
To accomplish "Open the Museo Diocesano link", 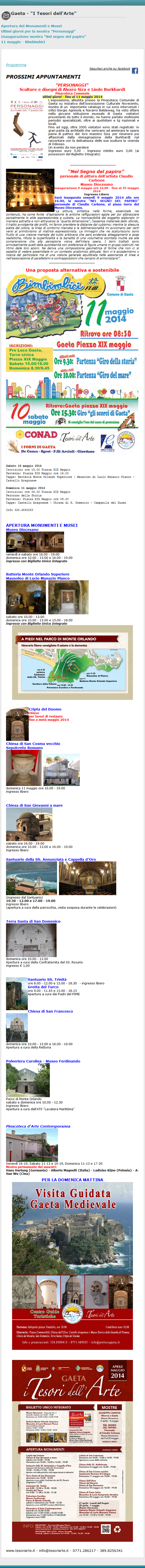I will [22, 530].
